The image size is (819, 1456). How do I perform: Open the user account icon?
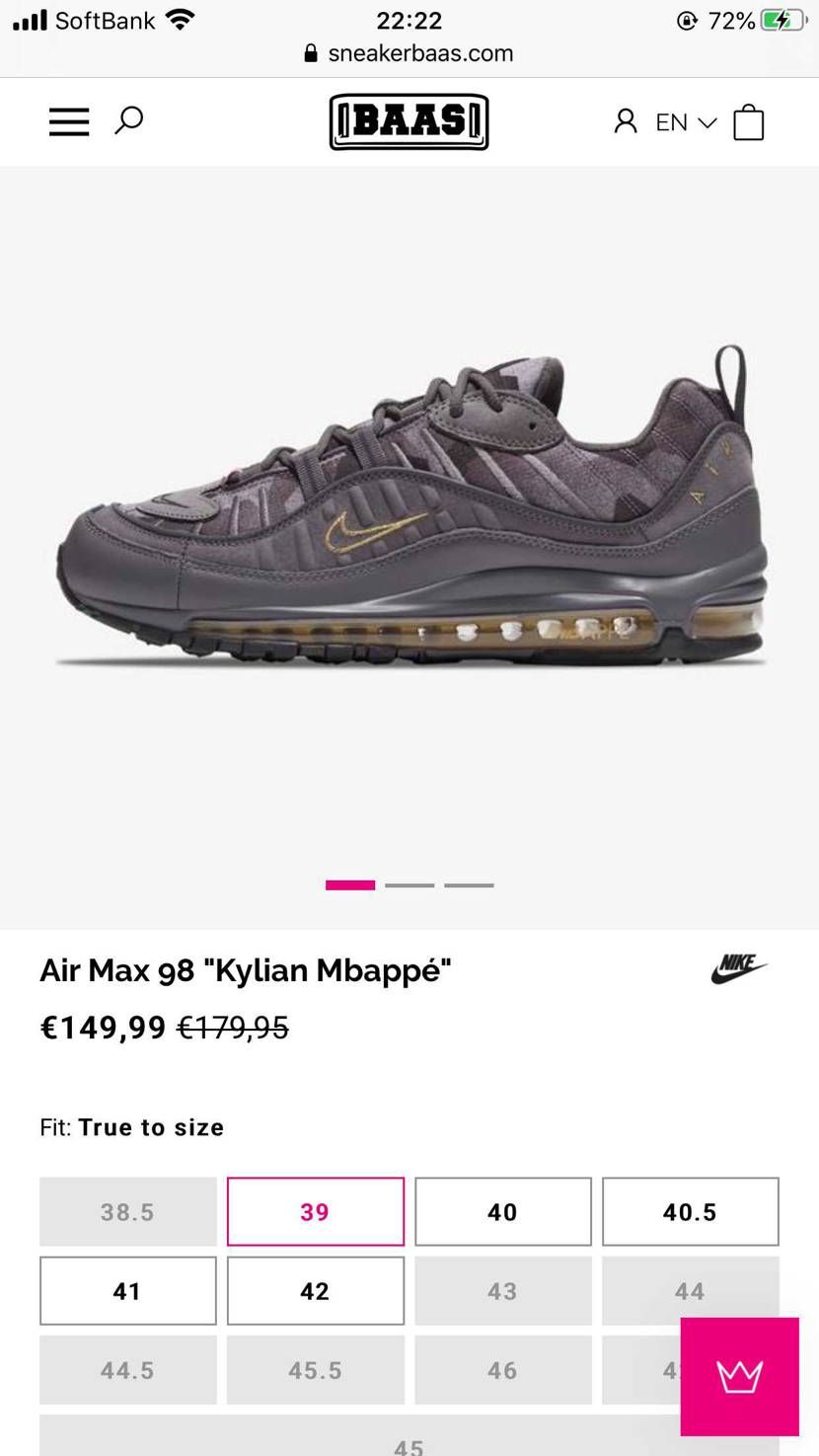click(625, 121)
